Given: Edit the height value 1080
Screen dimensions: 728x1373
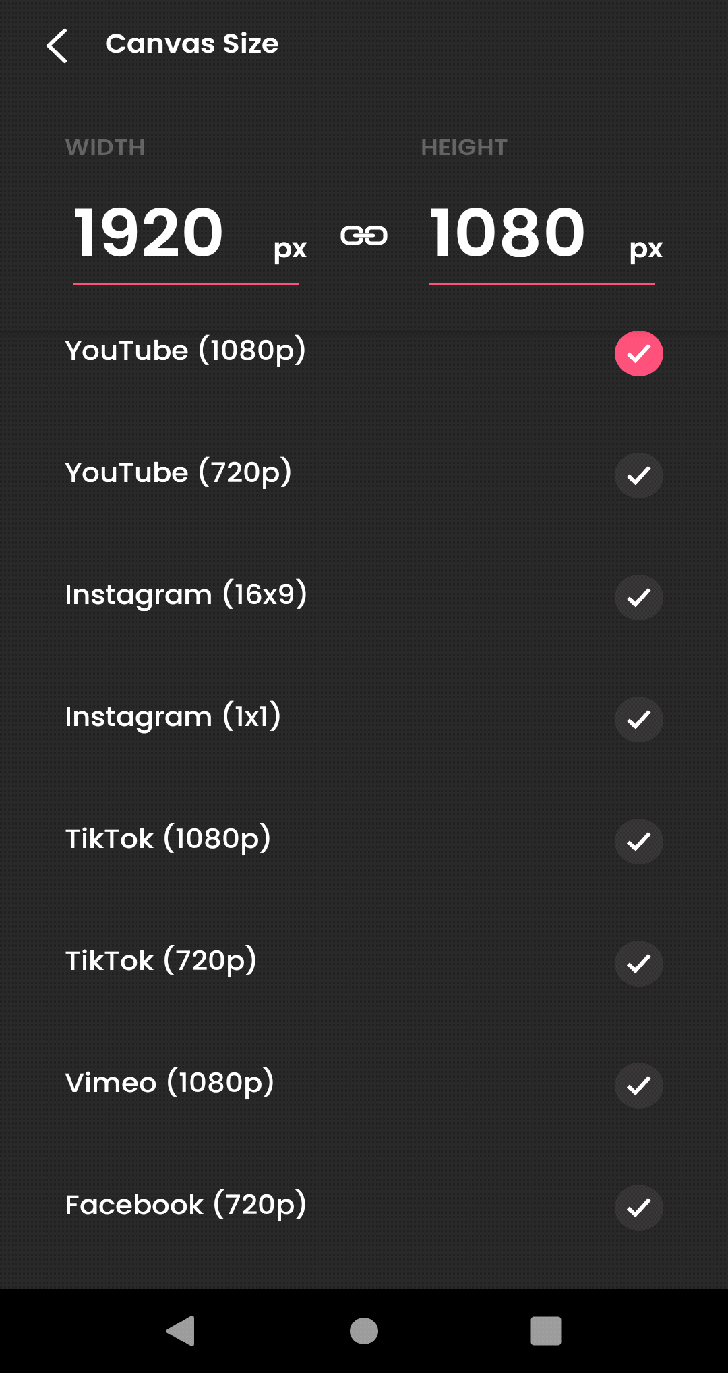Looking at the screenshot, I should 508,234.
